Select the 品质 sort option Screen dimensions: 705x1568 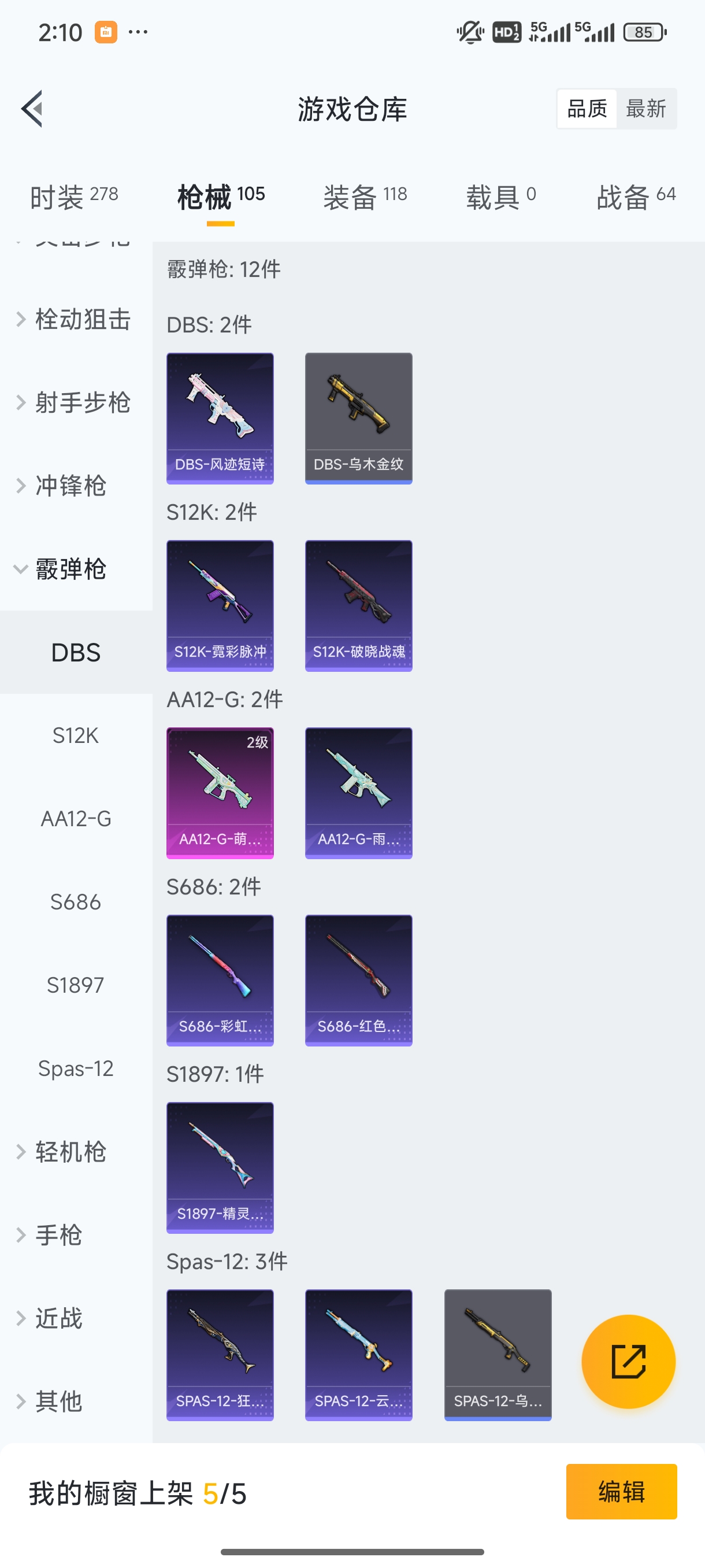coord(586,108)
